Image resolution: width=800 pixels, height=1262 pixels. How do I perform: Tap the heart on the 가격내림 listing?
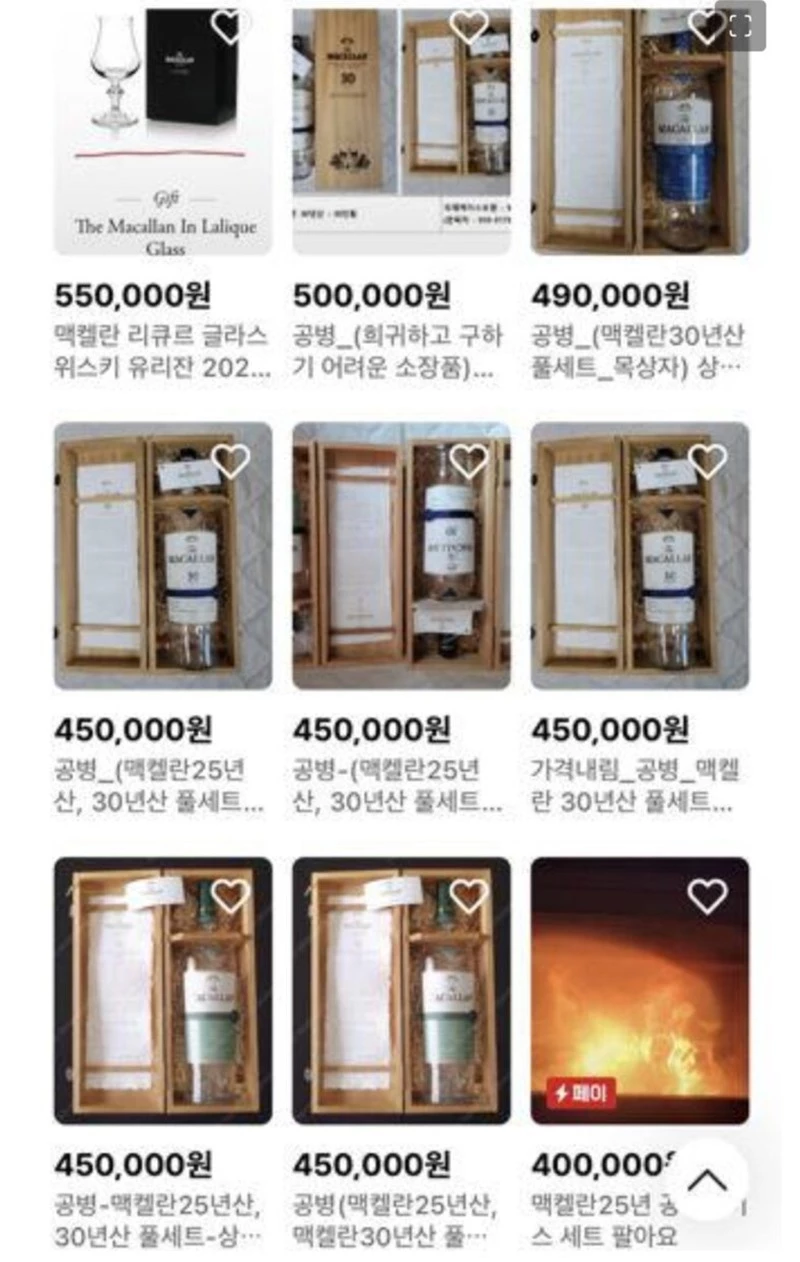click(x=707, y=461)
